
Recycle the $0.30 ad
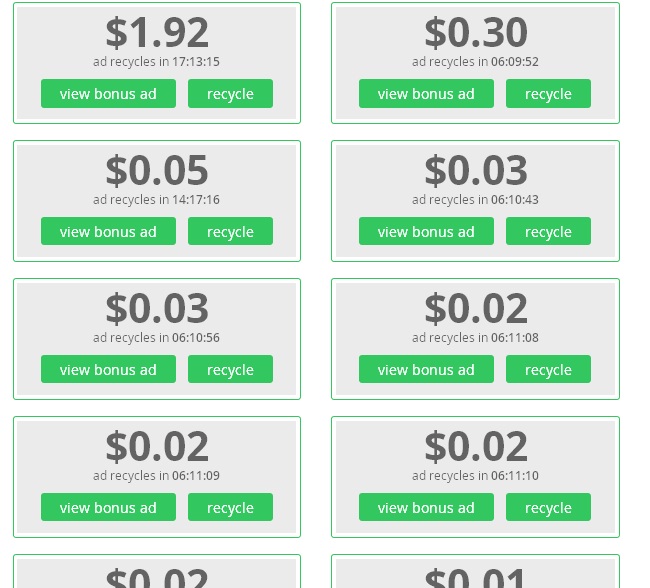(548, 94)
